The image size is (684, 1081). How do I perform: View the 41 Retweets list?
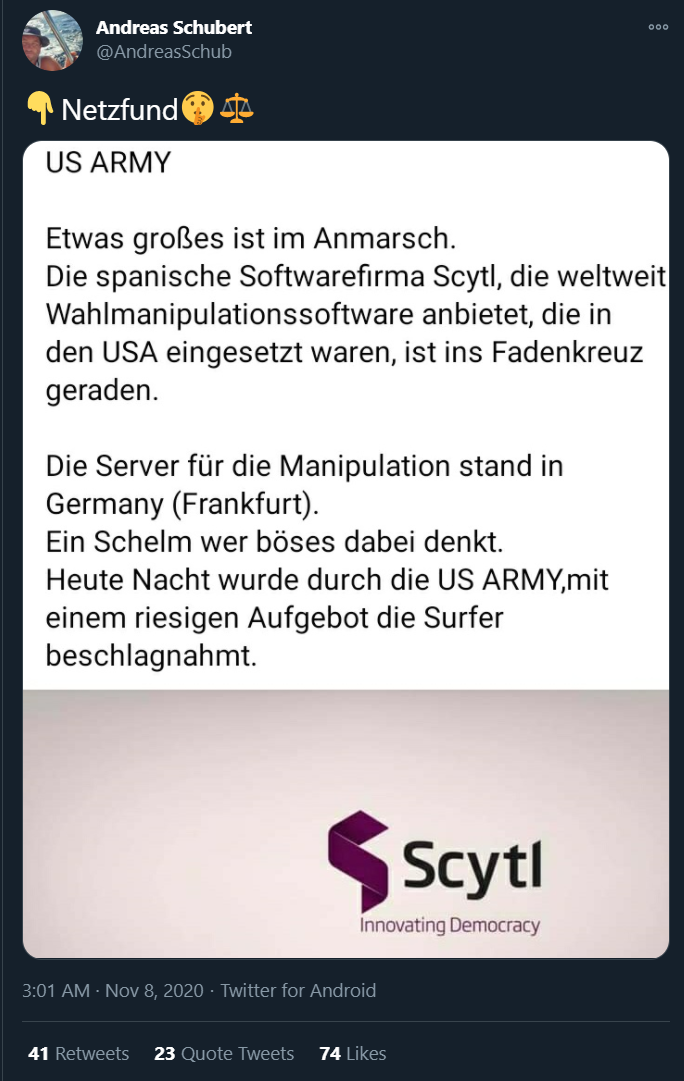pyautogui.click(x=79, y=1053)
